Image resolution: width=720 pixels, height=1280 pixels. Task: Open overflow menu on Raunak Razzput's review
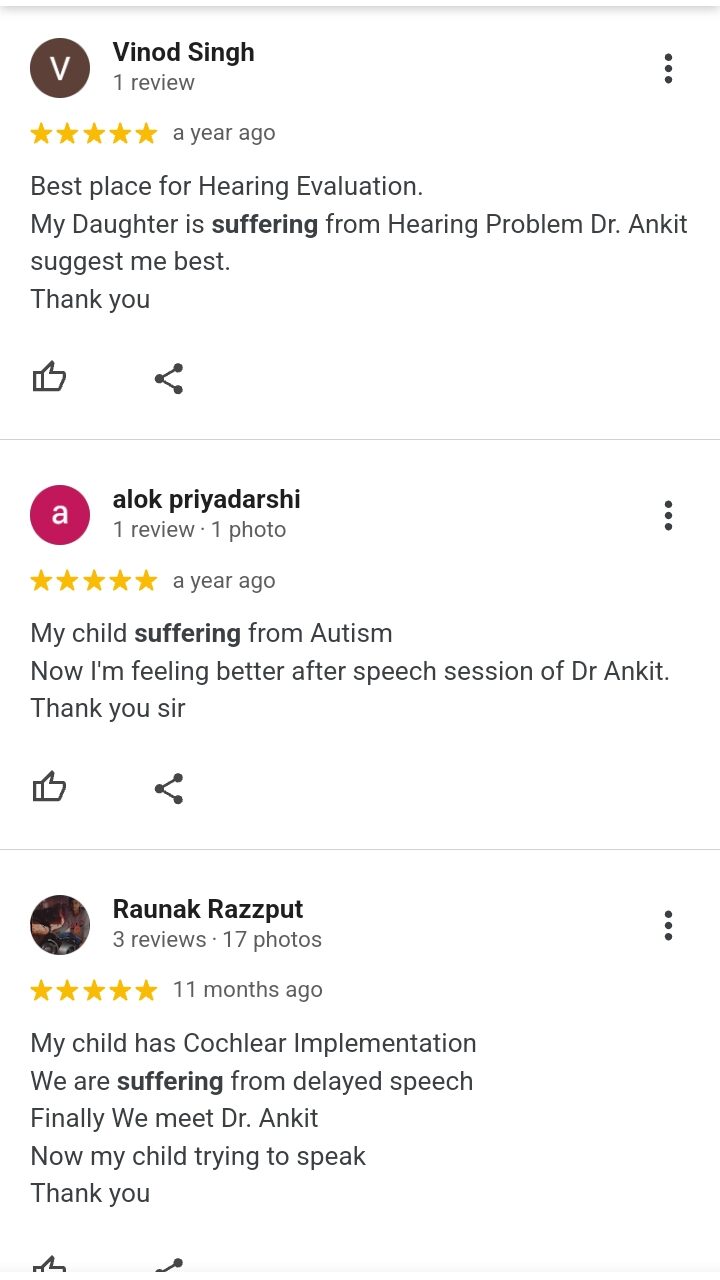tap(668, 925)
